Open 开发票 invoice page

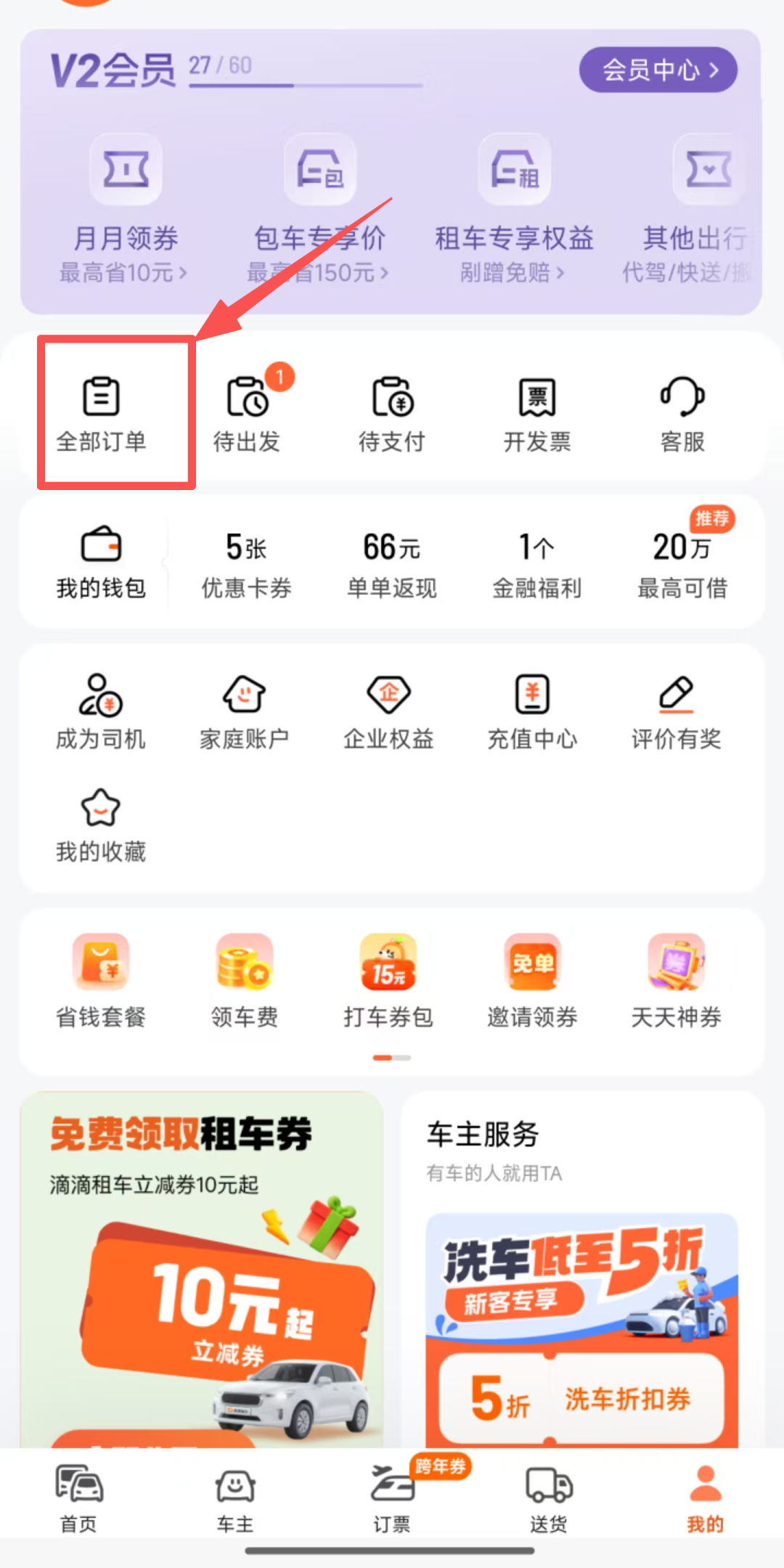coord(537,412)
